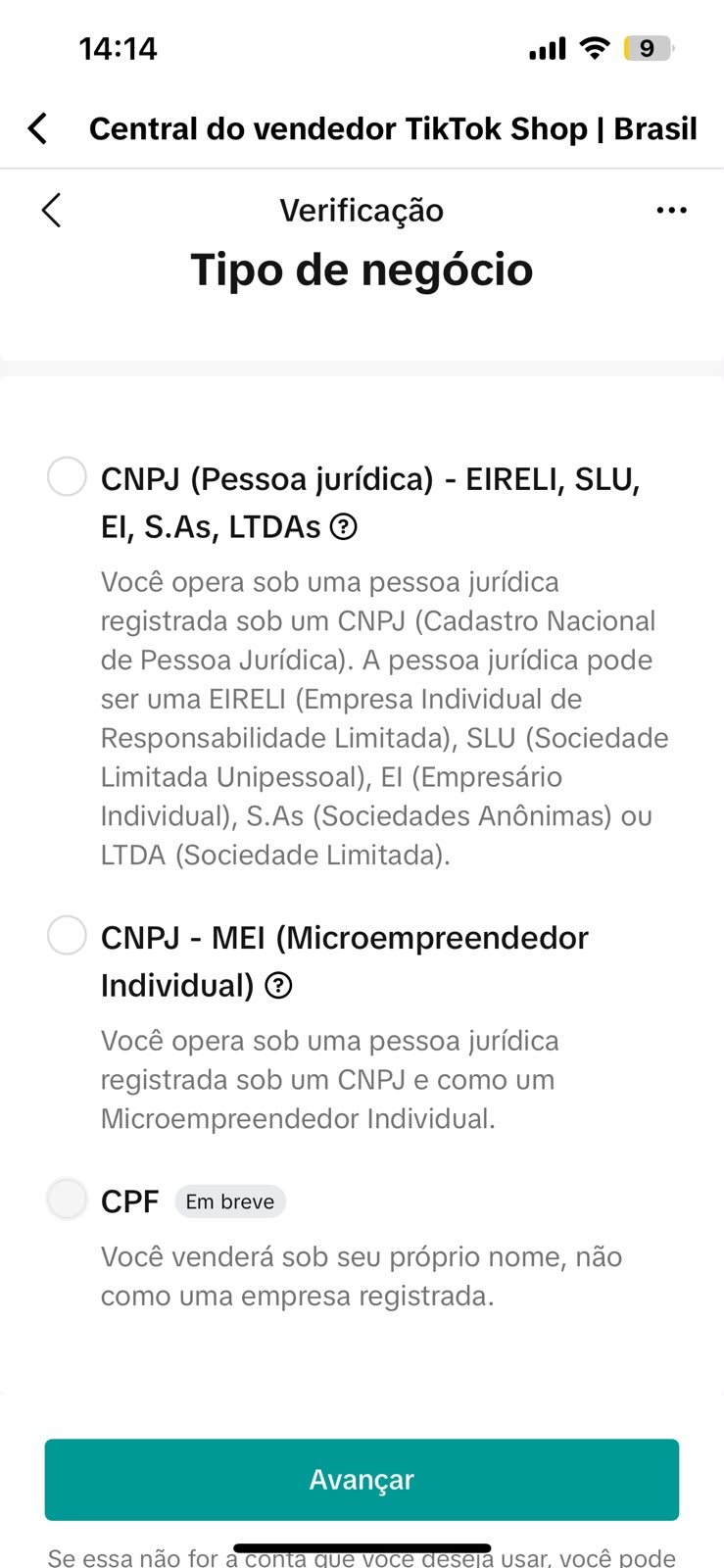The image size is (724, 1568).
Task: Open help icon next to LTDAs
Action: [343, 527]
